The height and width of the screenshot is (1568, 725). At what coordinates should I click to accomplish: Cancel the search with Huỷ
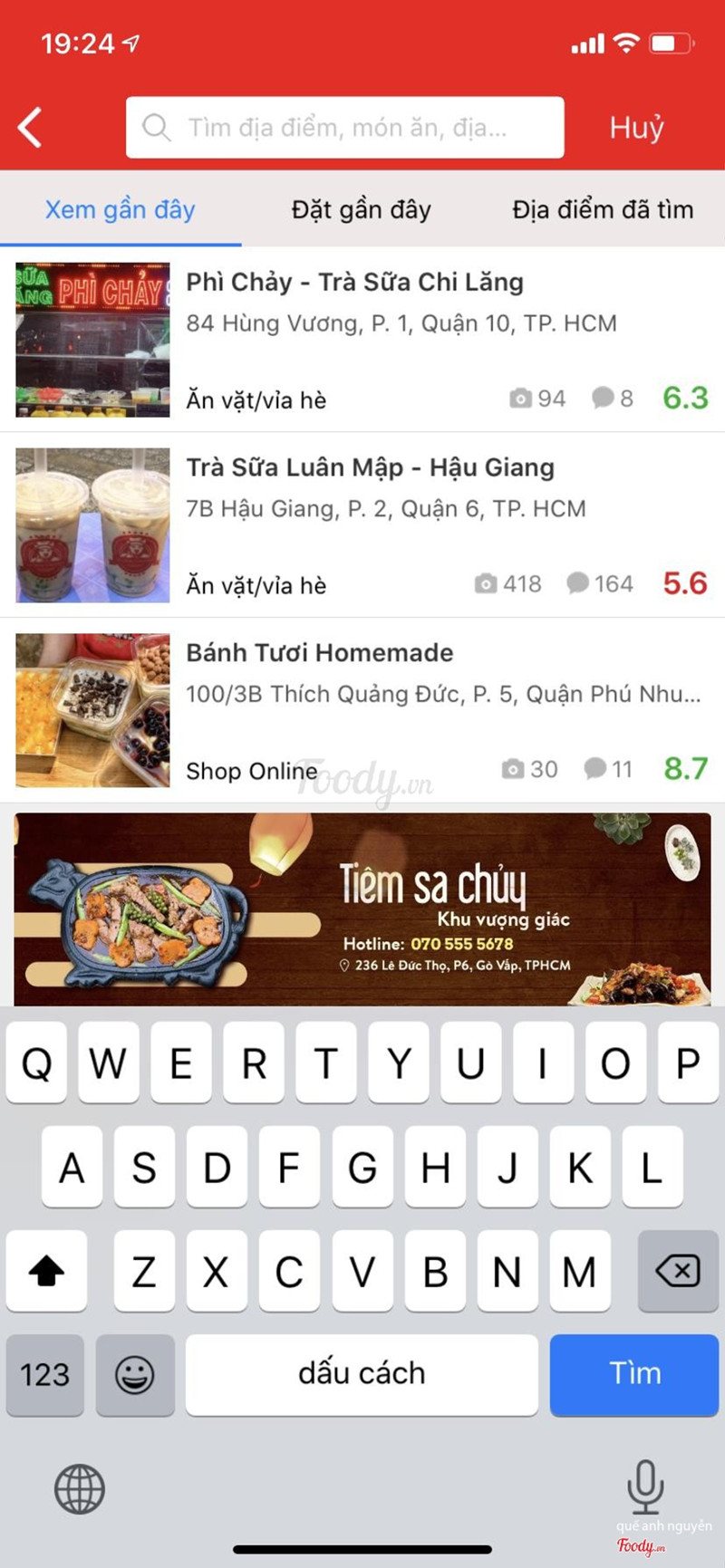point(636,128)
